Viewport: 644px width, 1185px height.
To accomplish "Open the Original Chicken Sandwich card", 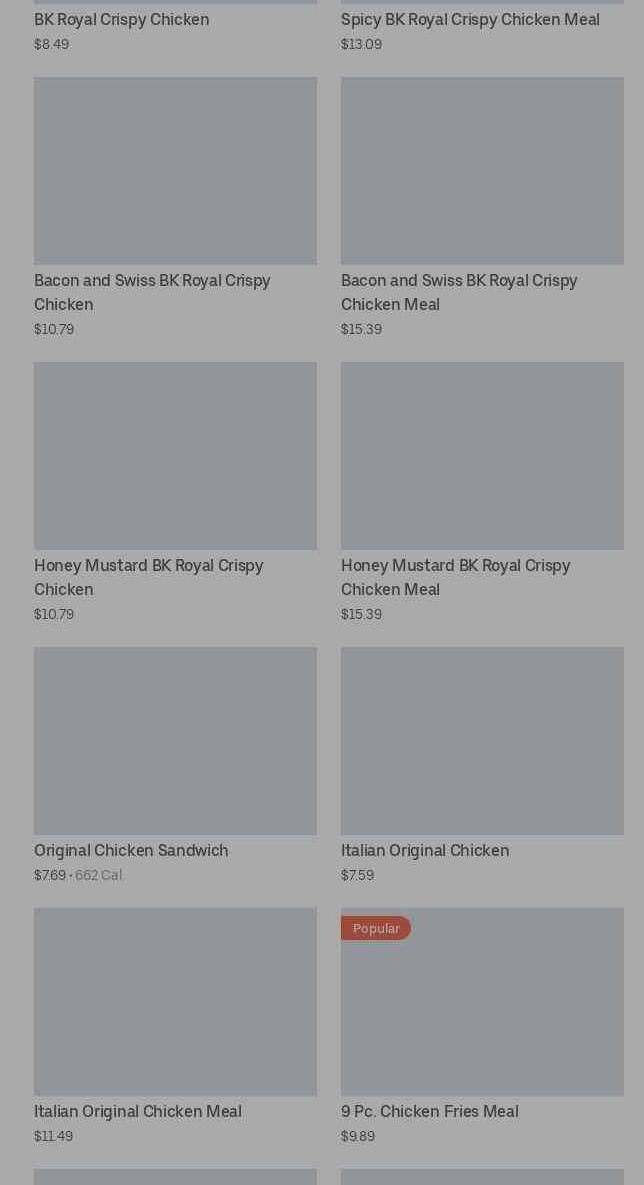I will coord(175,765).
